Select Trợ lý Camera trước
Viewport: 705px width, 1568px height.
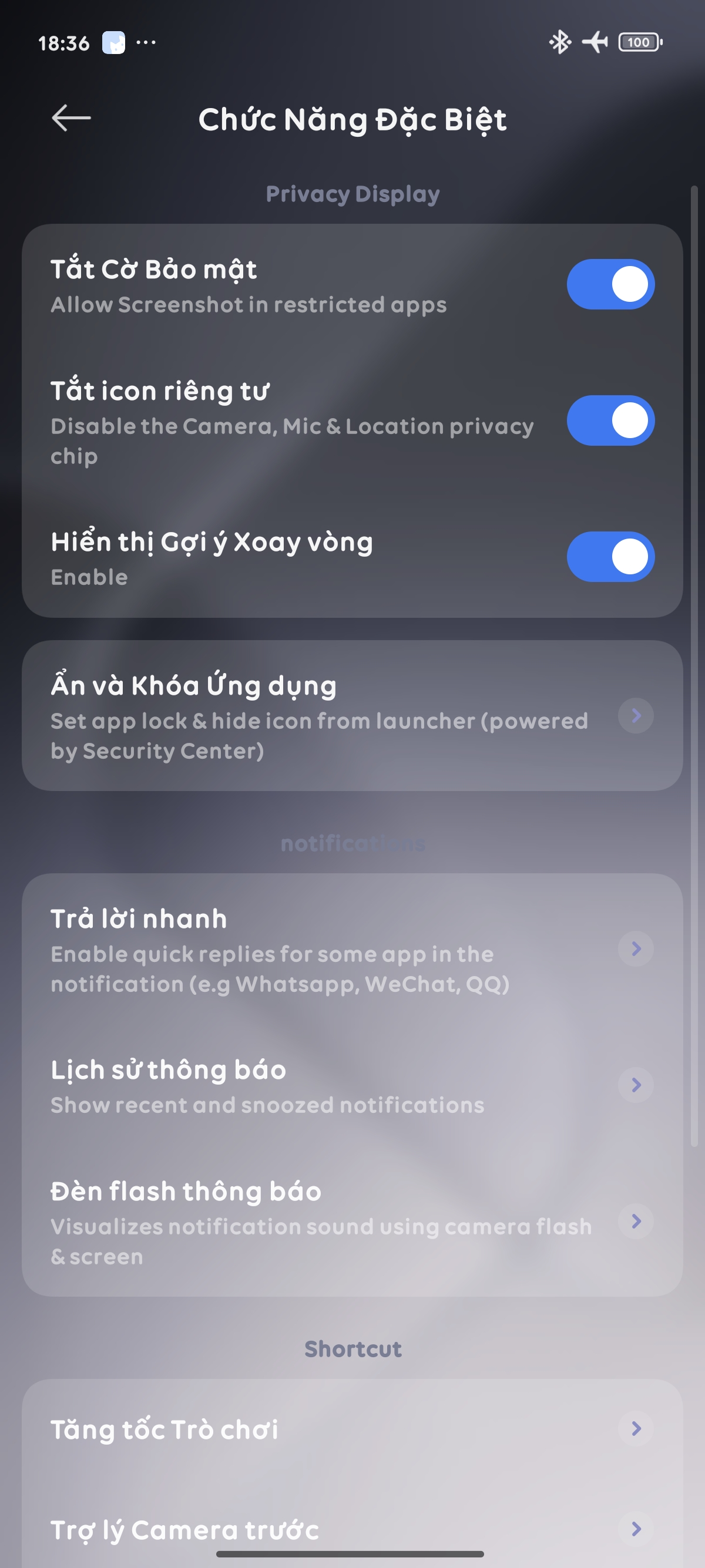(352, 1529)
